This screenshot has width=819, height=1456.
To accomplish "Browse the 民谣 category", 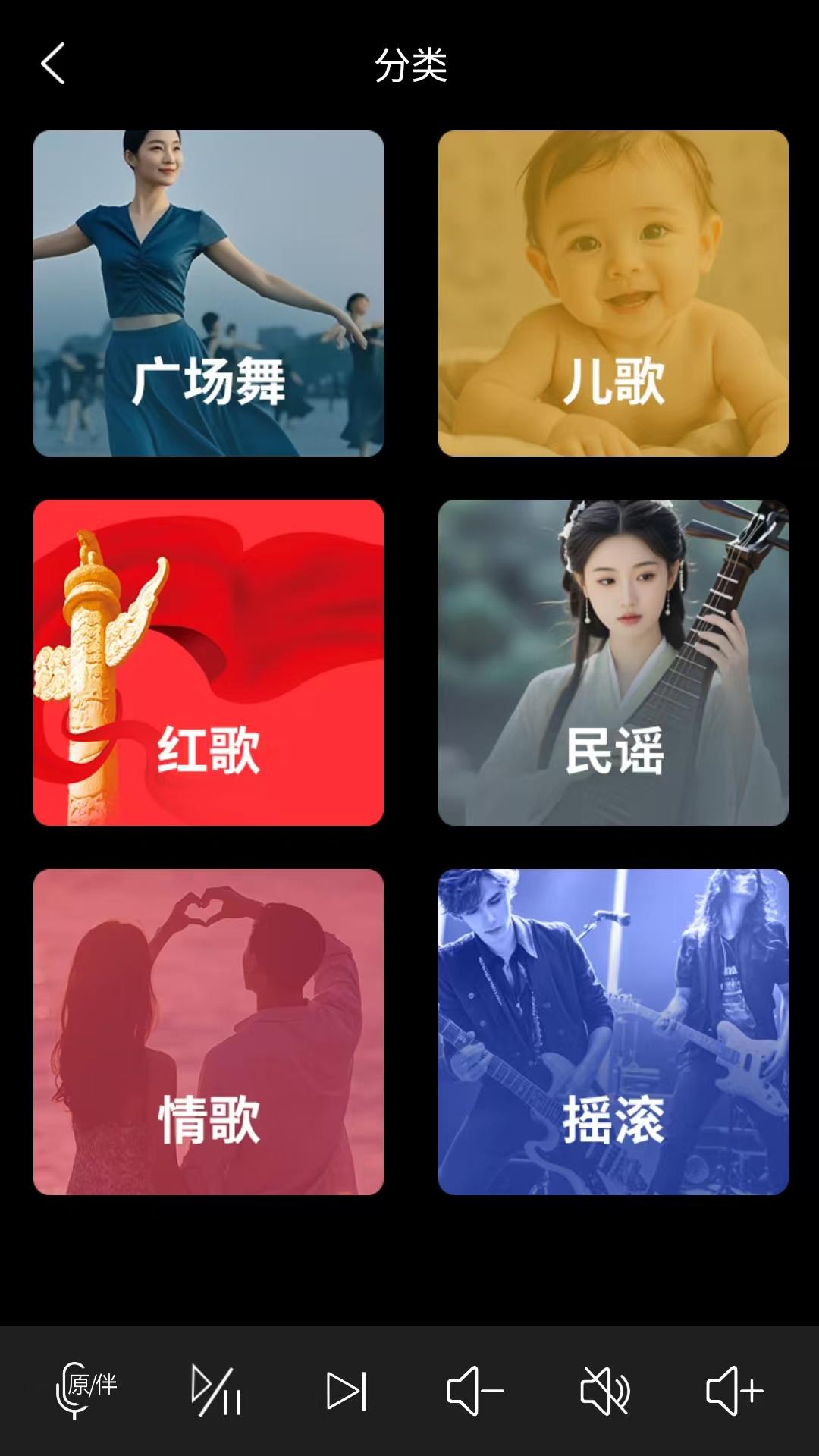I will pos(613,662).
